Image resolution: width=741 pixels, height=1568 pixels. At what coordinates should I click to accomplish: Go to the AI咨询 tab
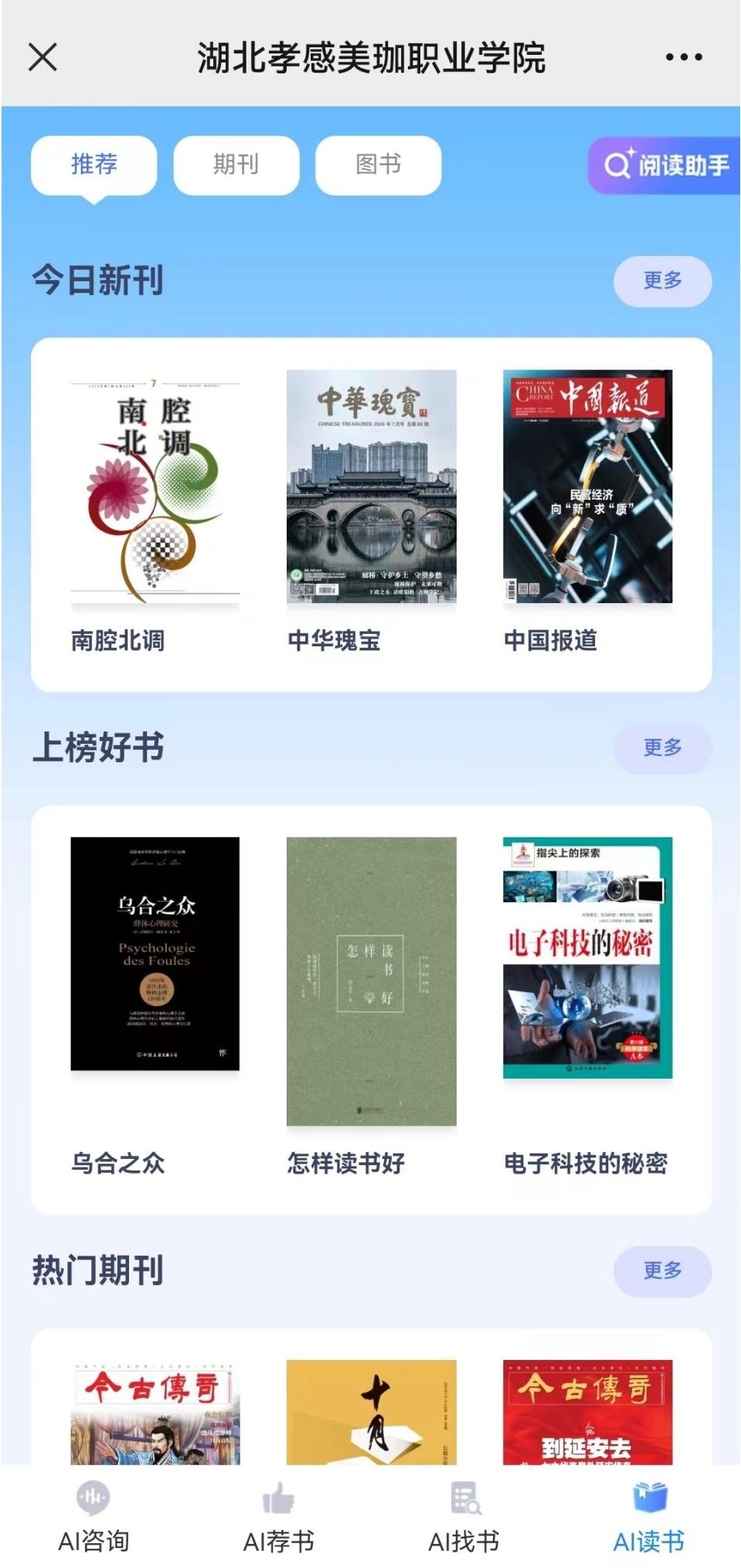coord(93,1515)
